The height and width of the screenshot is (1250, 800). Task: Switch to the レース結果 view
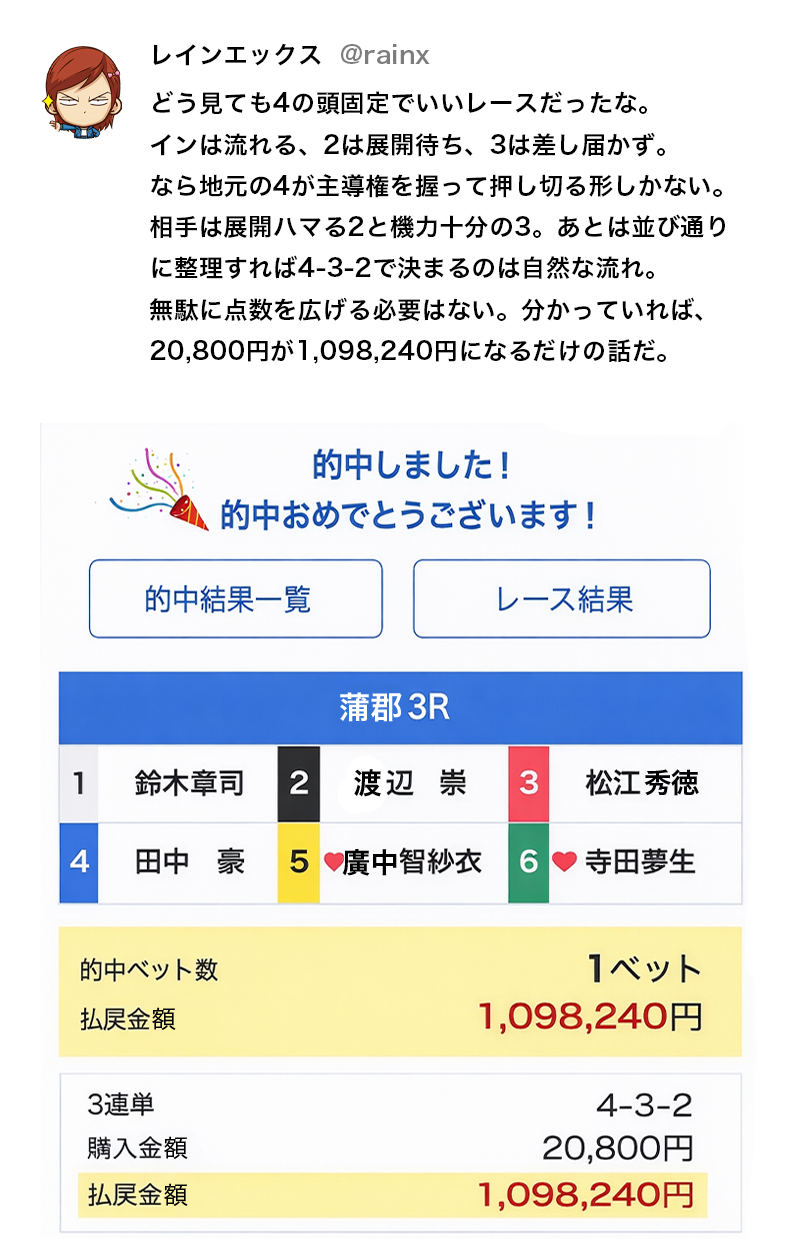(562, 598)
